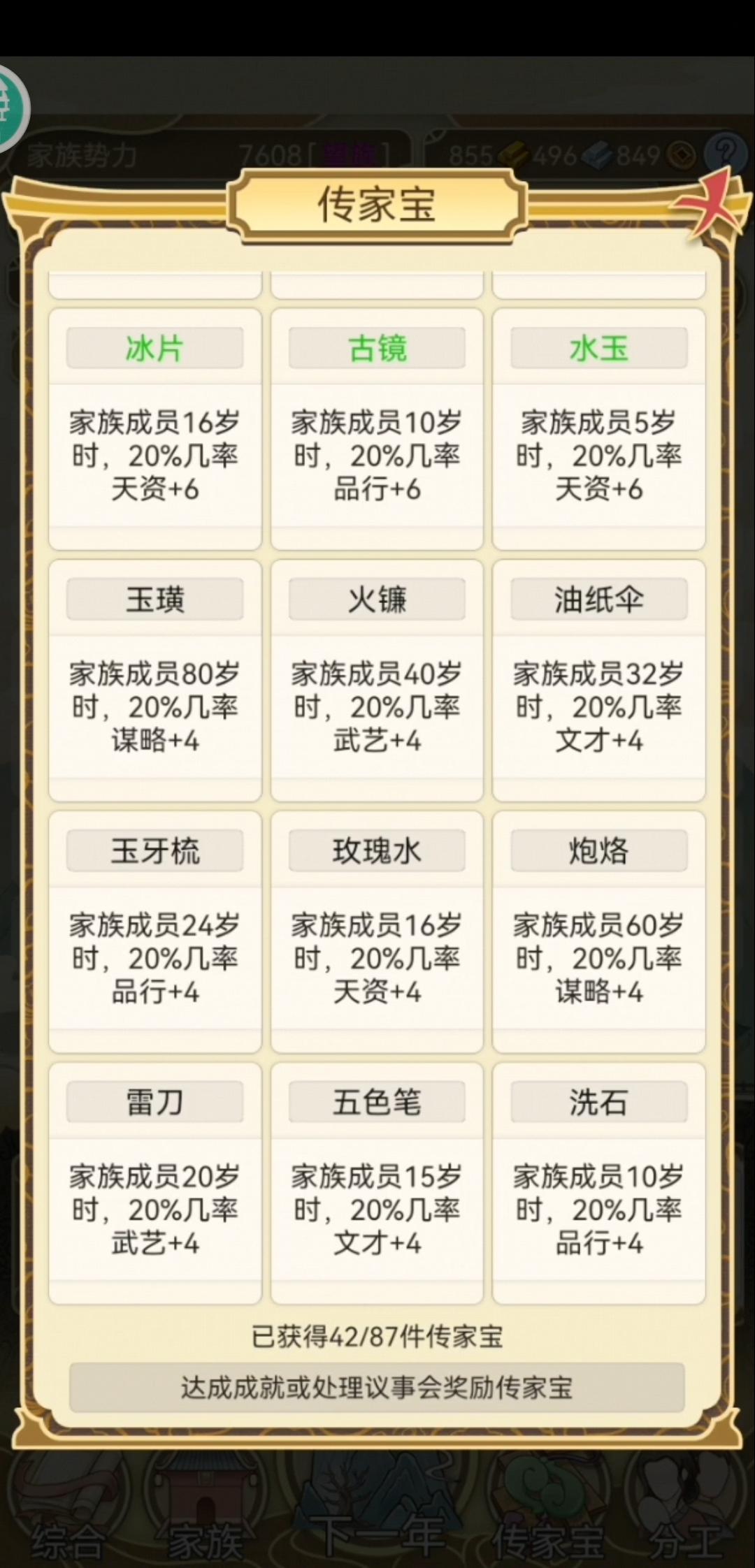Image resolution: width=755 pixels, height=1568 pixels.
Task: Click the 已获得42/87件传家宝 progress text
Action: point(377,1333)
